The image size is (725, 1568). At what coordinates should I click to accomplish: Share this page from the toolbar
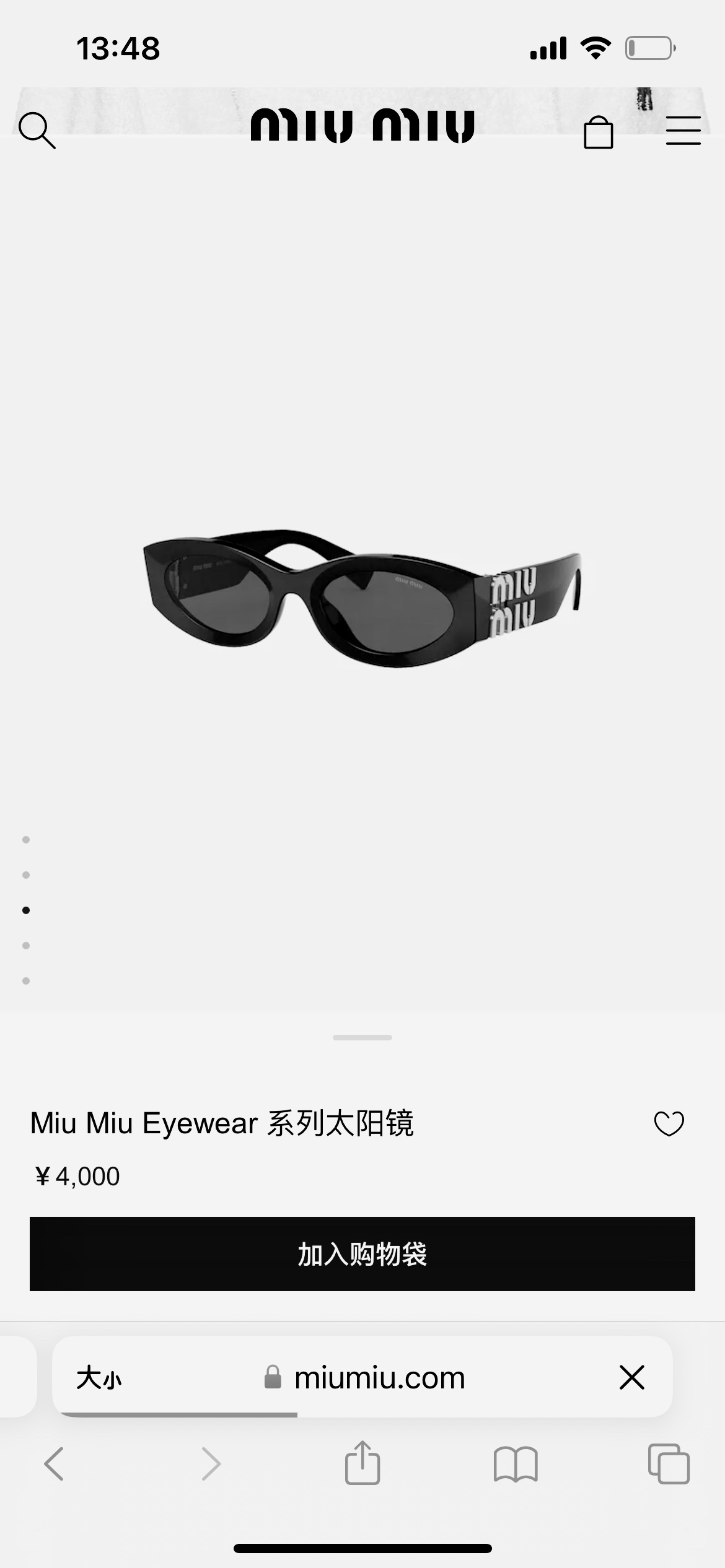(362, 1463)
